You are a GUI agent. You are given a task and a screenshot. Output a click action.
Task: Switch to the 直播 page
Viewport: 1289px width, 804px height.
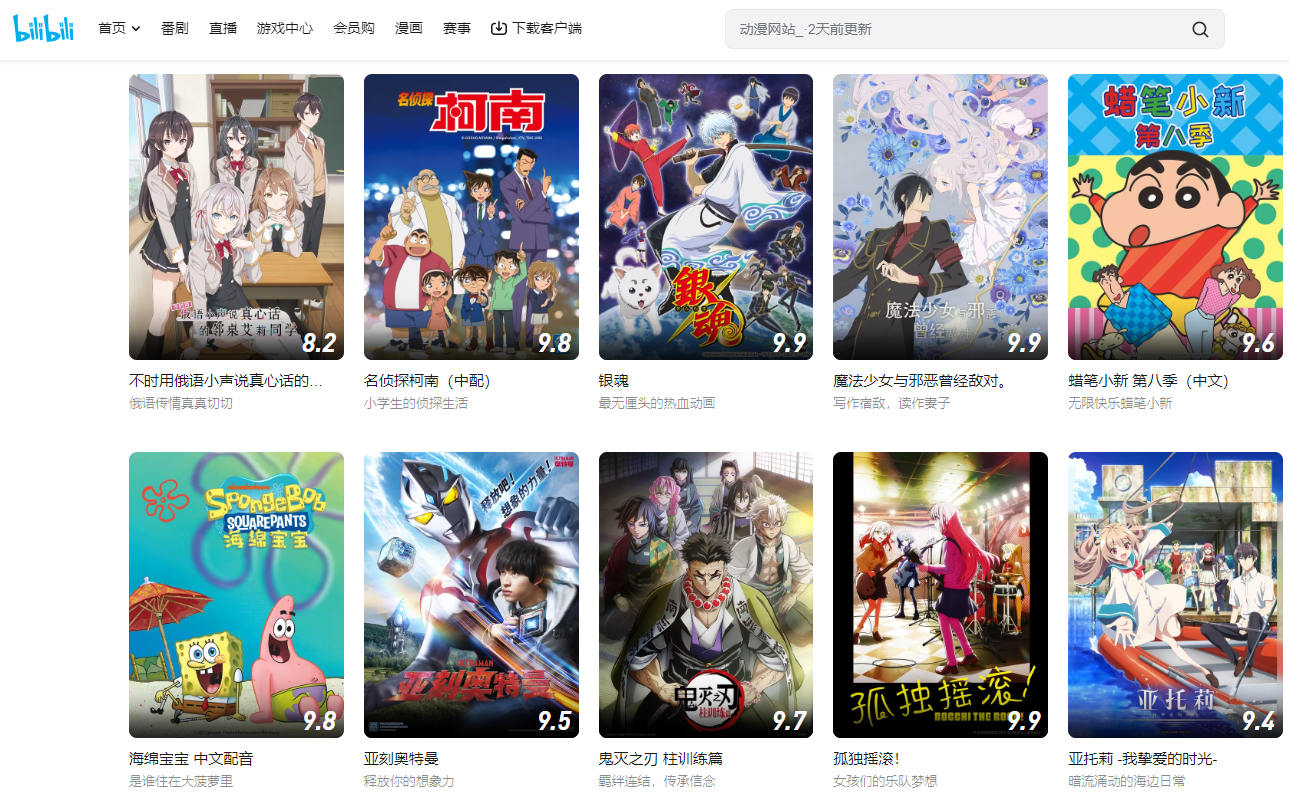pyautogui.click(x=223, y=28)
